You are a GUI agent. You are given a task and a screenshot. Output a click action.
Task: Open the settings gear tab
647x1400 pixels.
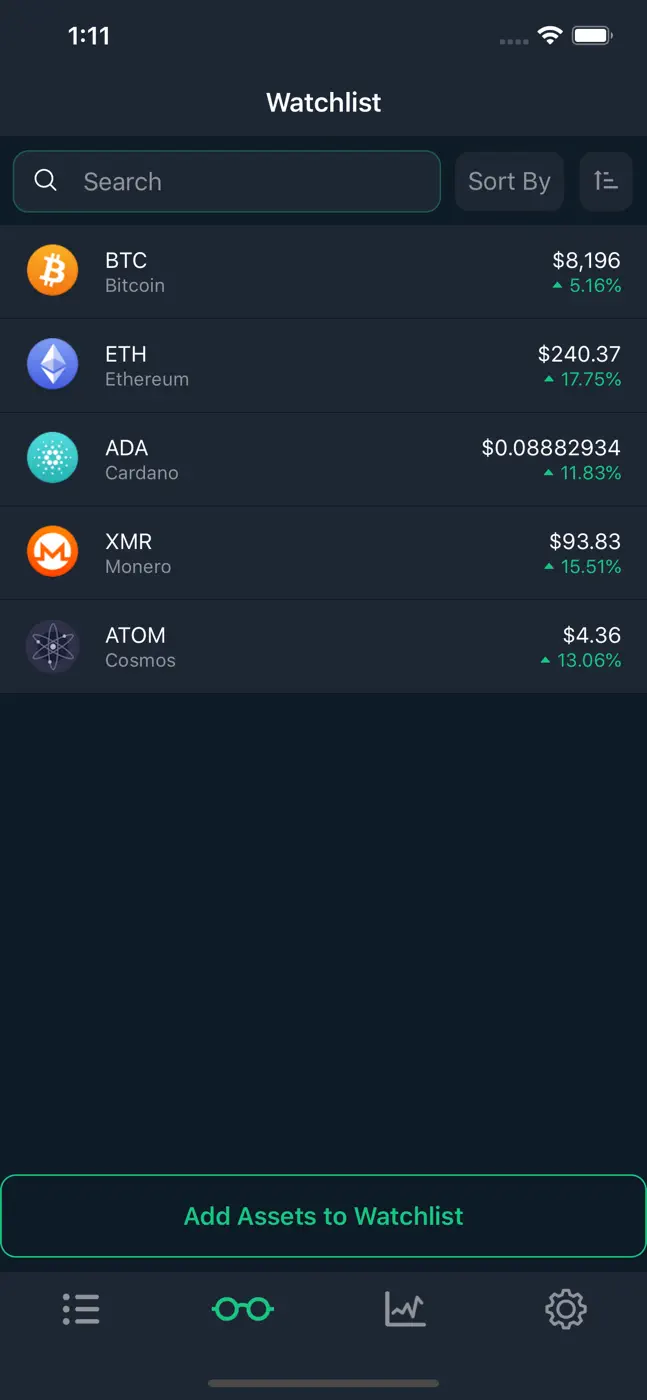click(x=566, y=1309)
